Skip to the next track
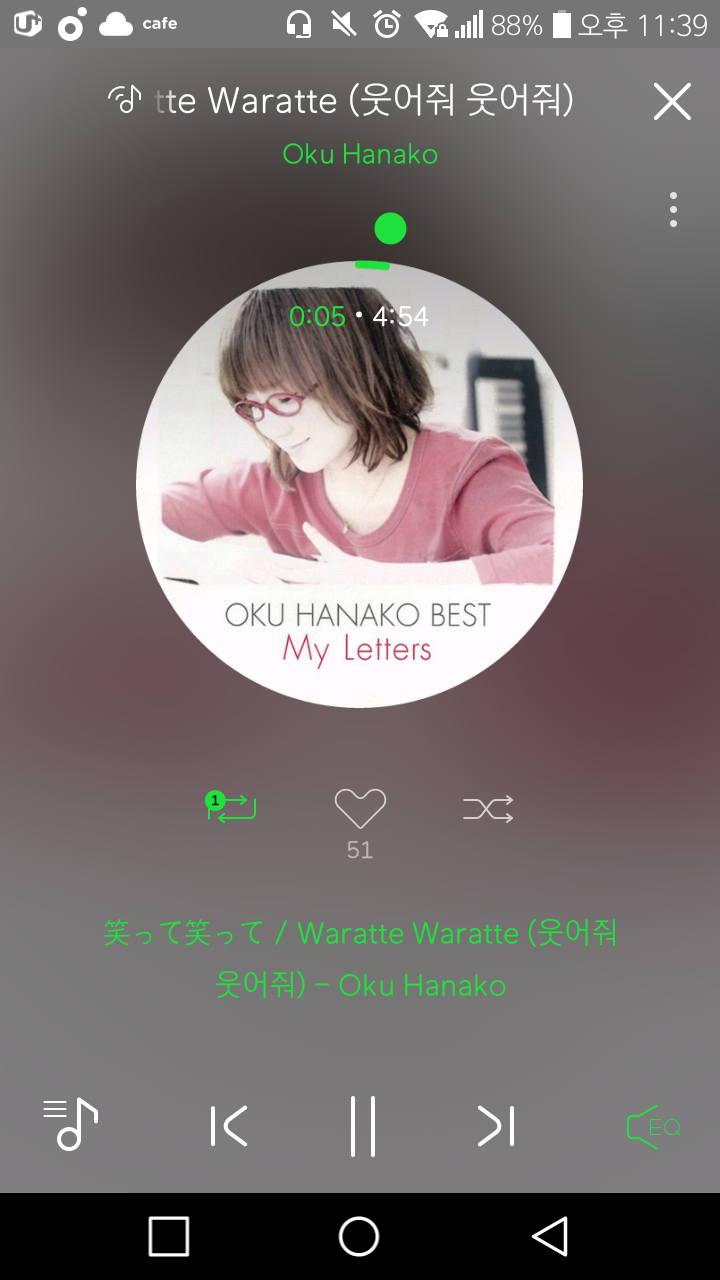720x1280 pixels. point(495,1126)
